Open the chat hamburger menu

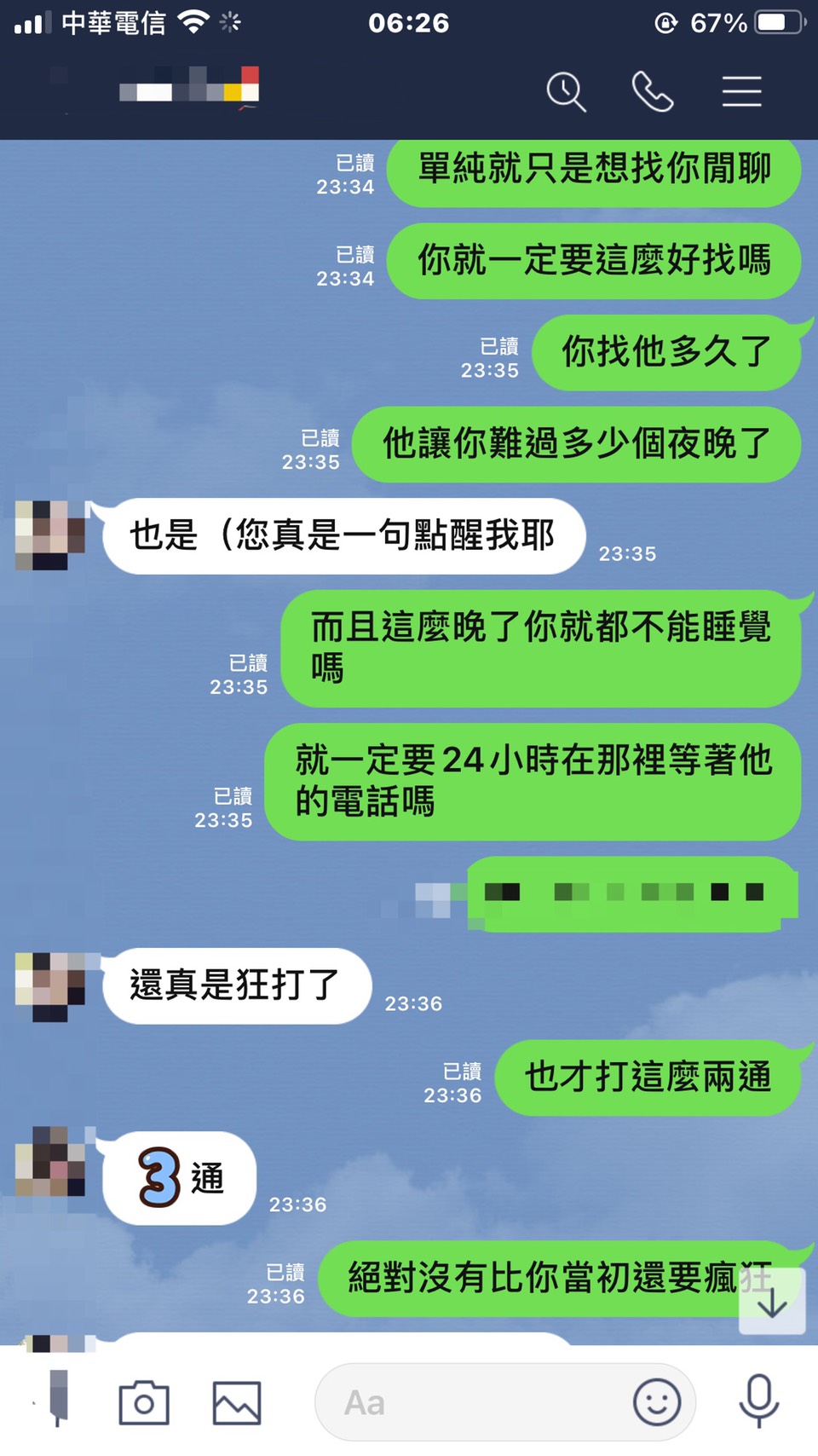click(x=741, y=92)
